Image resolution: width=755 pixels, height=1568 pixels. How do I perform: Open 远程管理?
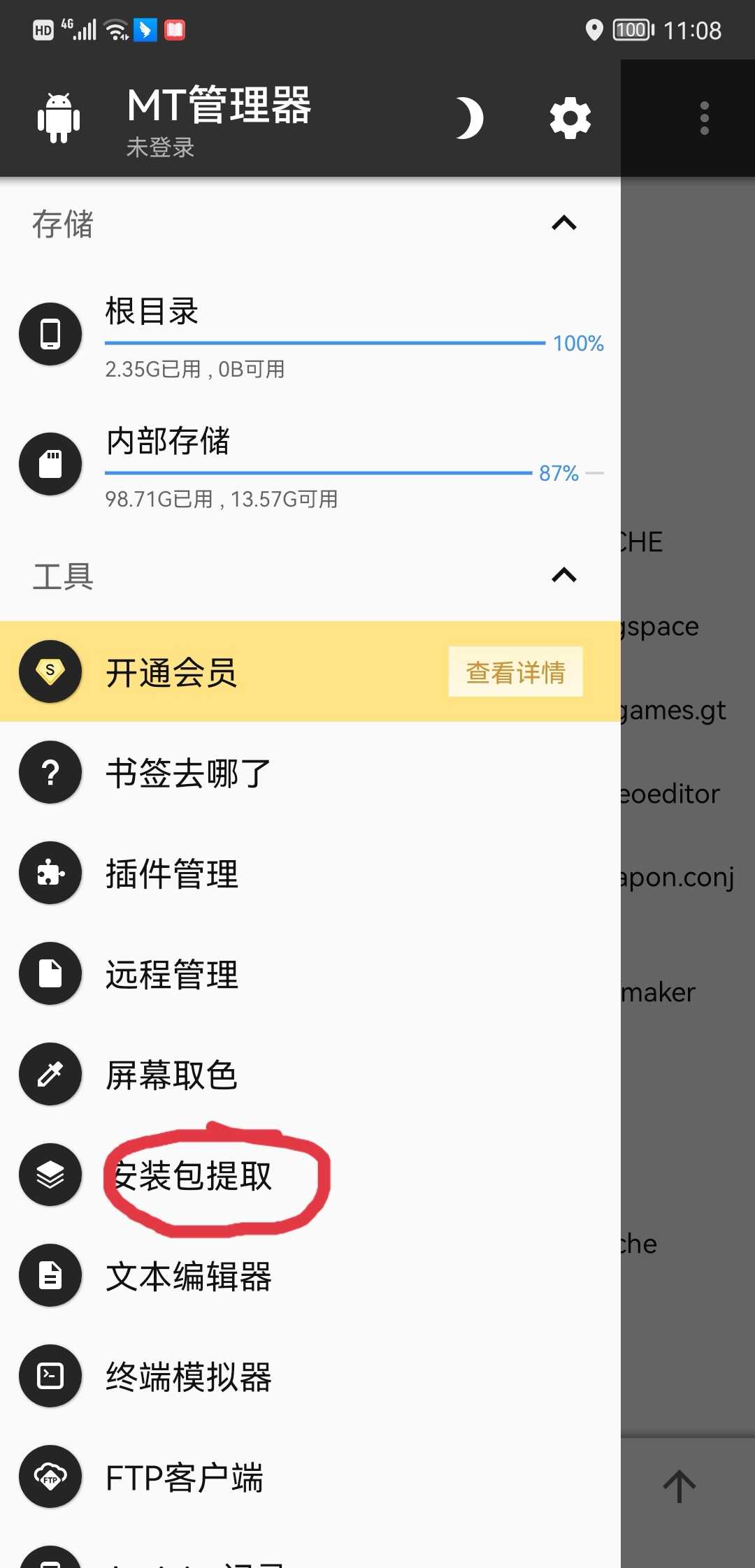(172, 974)
